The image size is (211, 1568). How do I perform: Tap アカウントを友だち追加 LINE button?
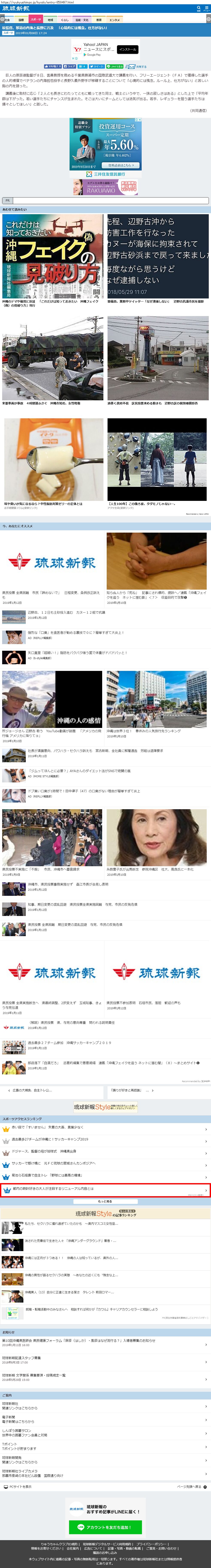coord(105,1527)
